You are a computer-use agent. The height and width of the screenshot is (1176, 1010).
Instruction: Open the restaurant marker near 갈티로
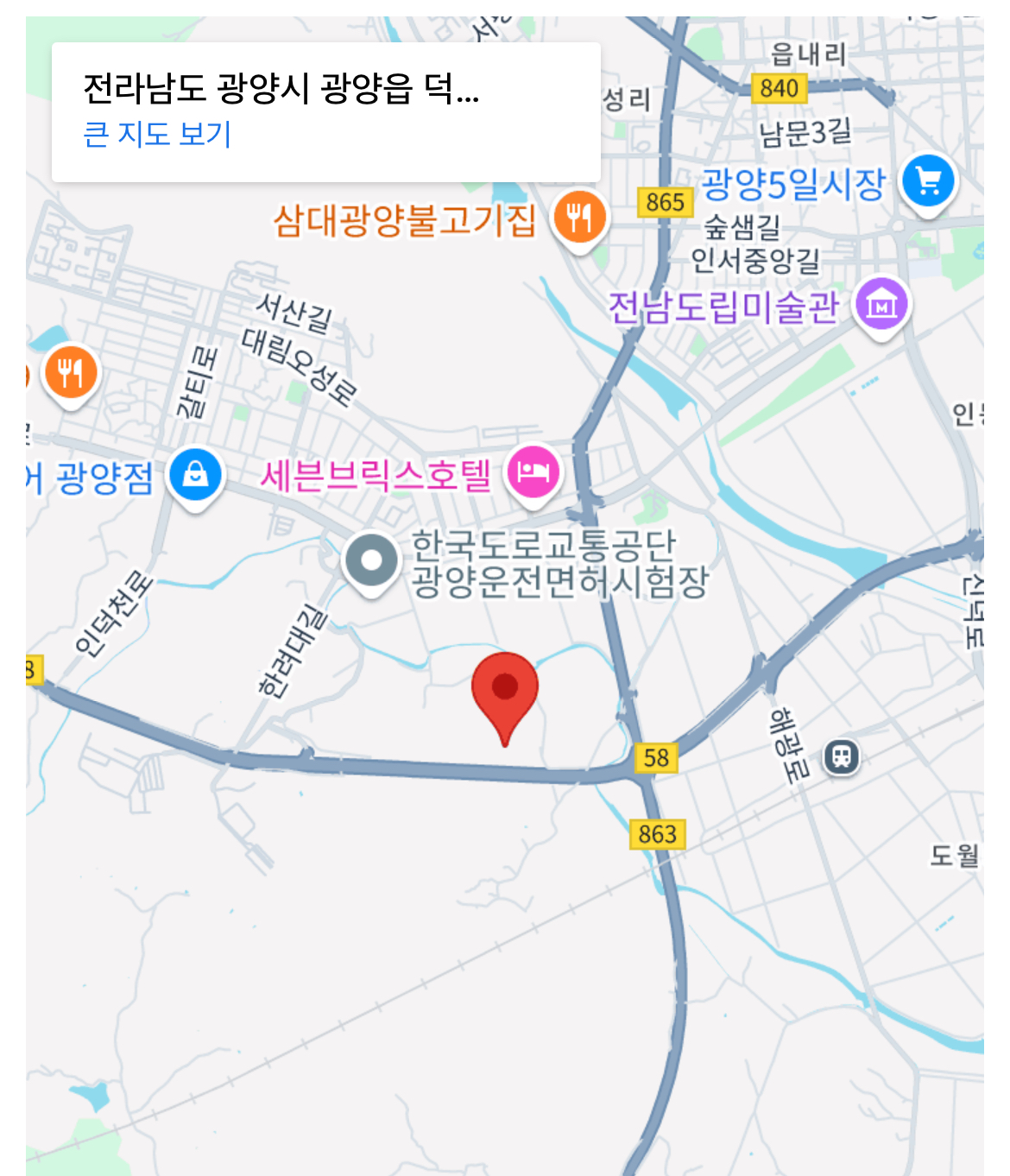pos(71,373)
